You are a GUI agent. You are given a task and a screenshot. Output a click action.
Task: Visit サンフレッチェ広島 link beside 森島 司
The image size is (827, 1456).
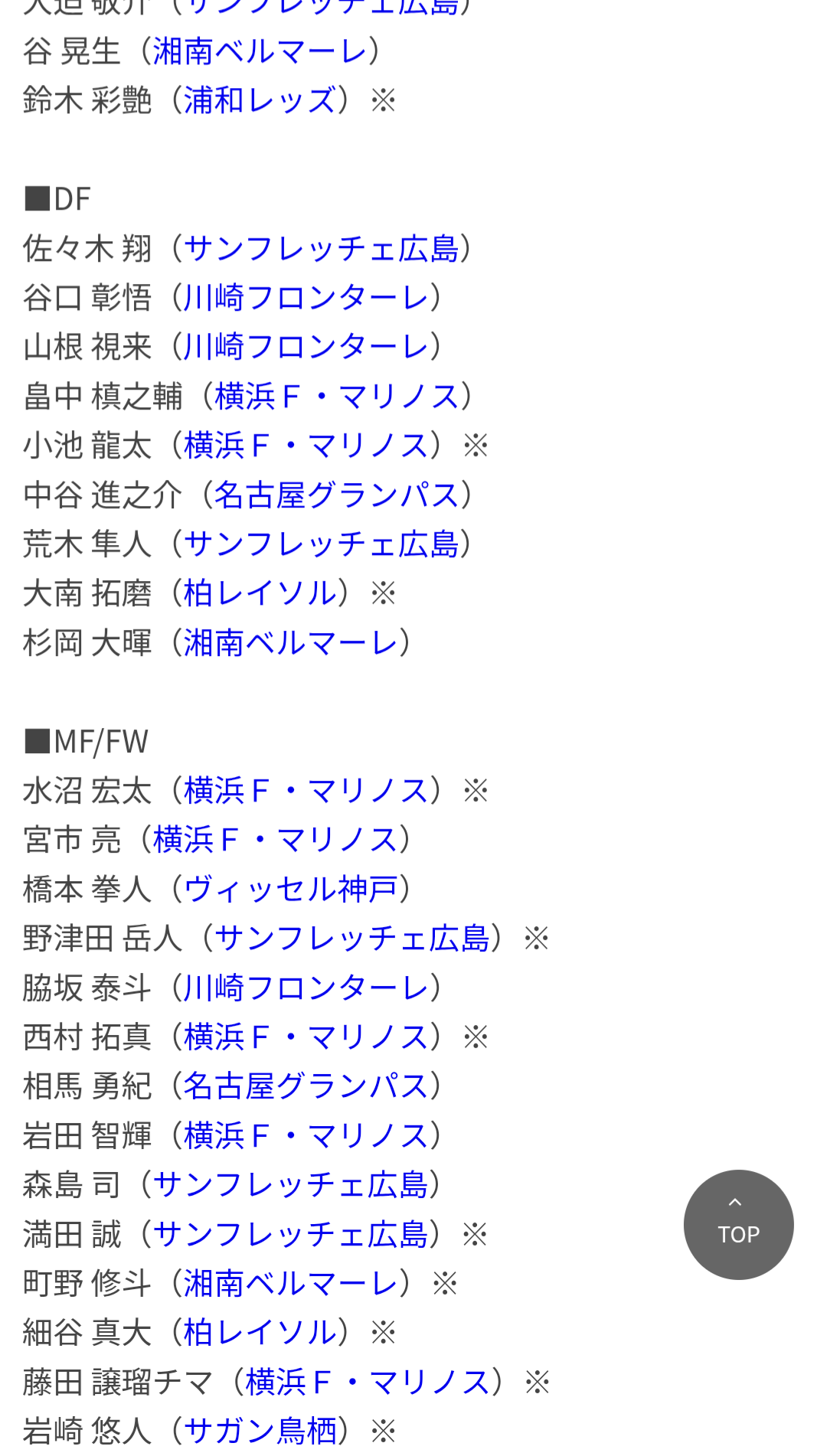(290, 1185)
